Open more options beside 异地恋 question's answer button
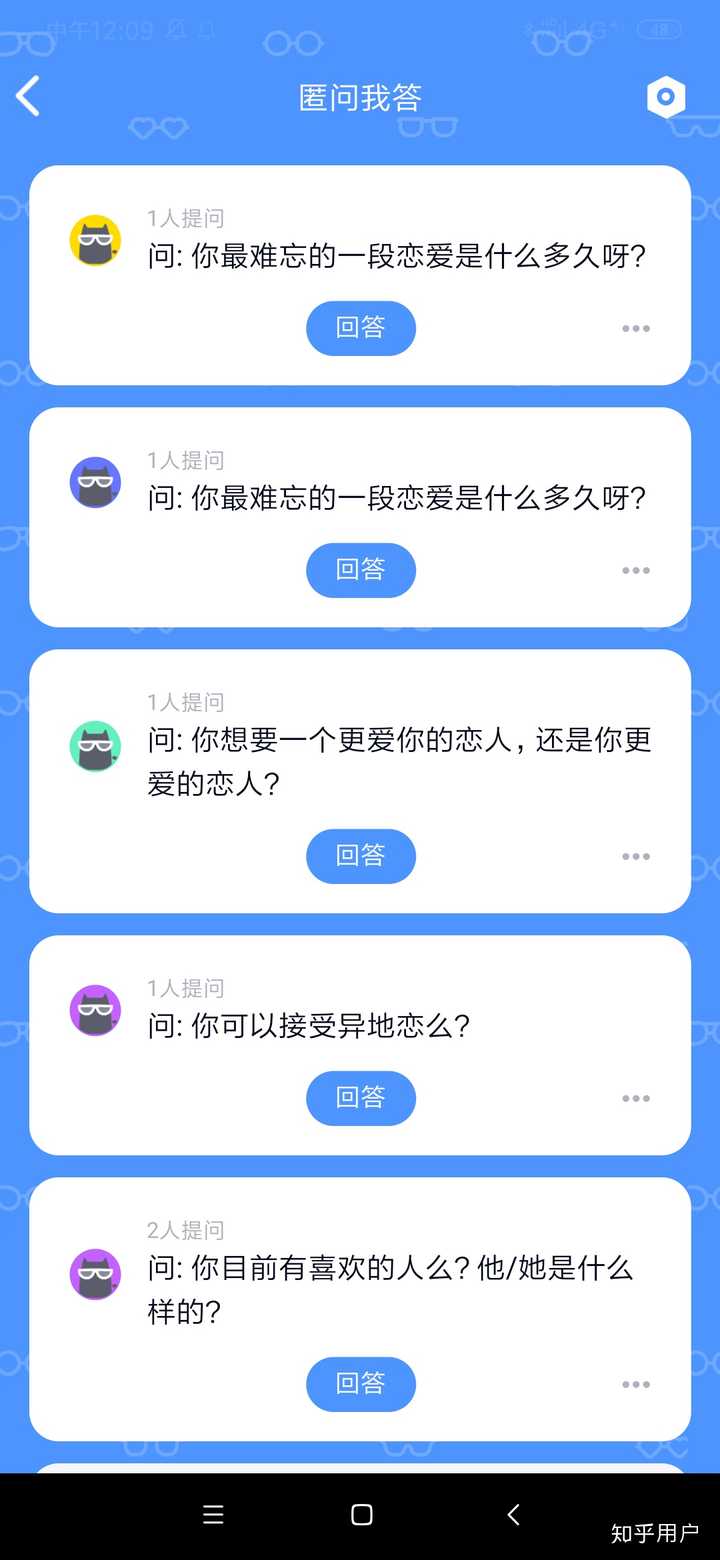720x1560 pixels. pos(636,1098)
